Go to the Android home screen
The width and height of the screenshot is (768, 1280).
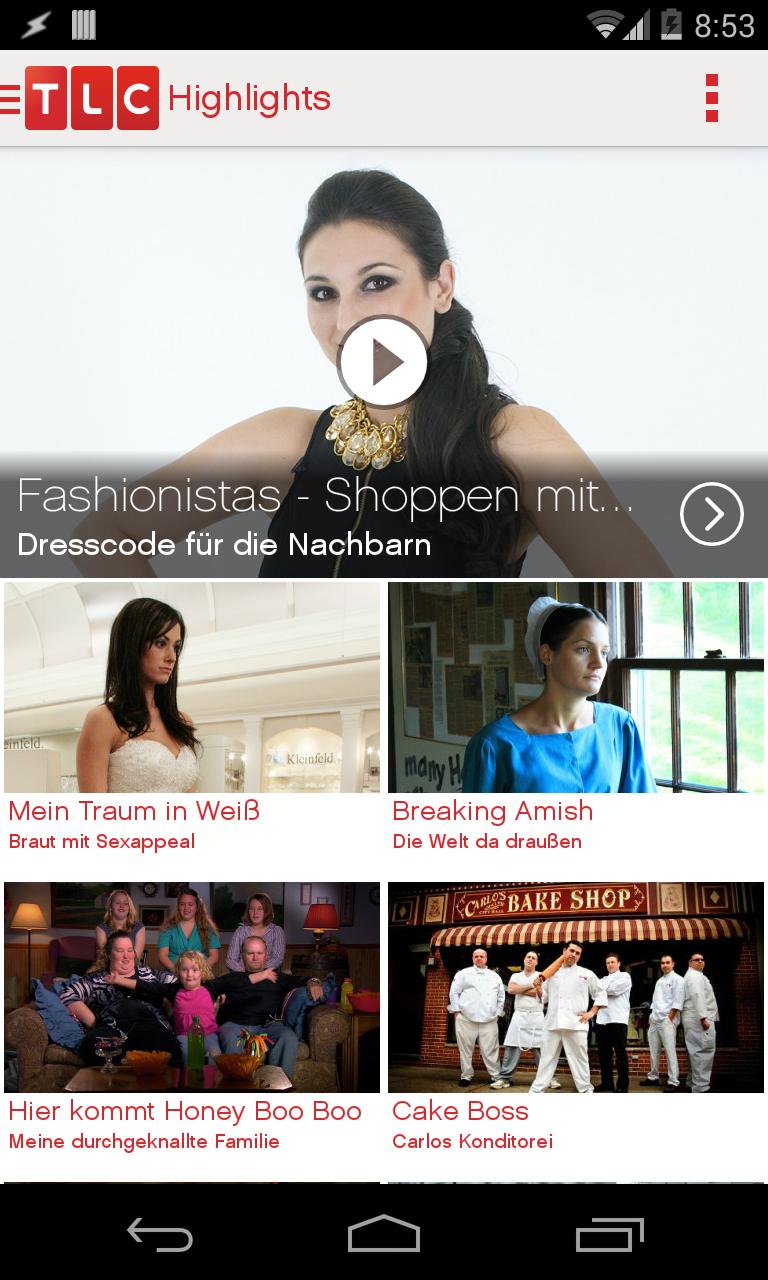pyautogui.click(x=384, y=1235)
